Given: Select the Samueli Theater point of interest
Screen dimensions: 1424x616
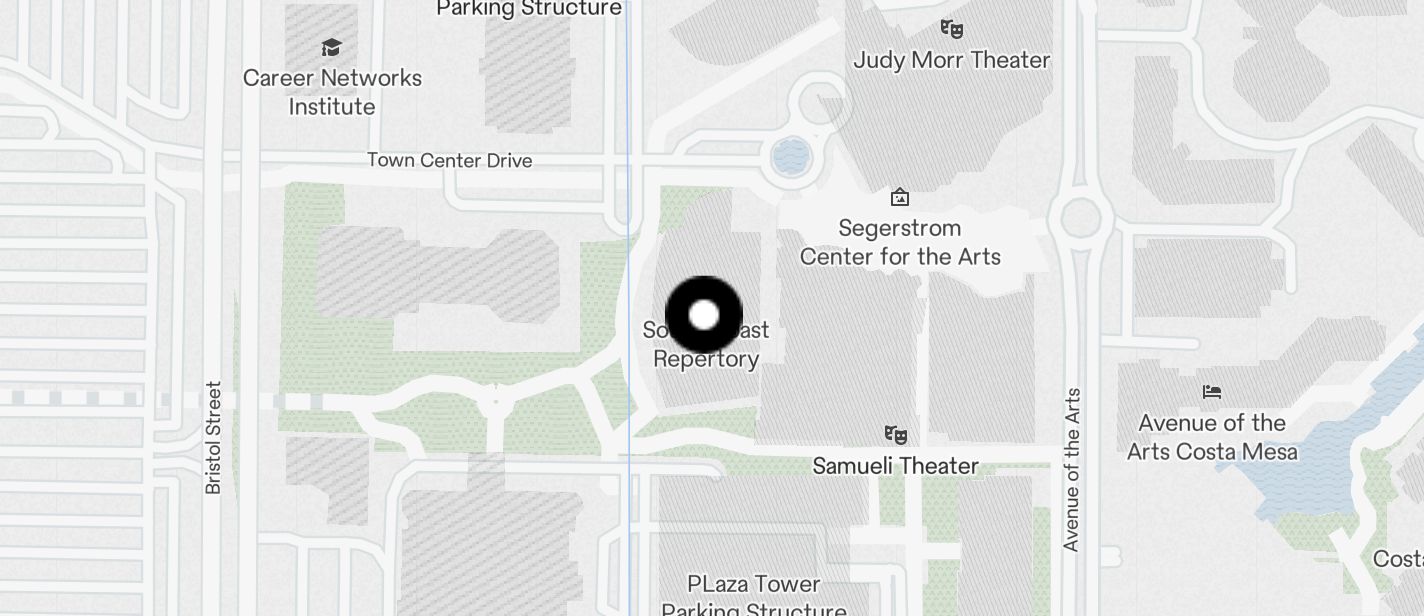Looking at the screenshot, I should point(895,435).
